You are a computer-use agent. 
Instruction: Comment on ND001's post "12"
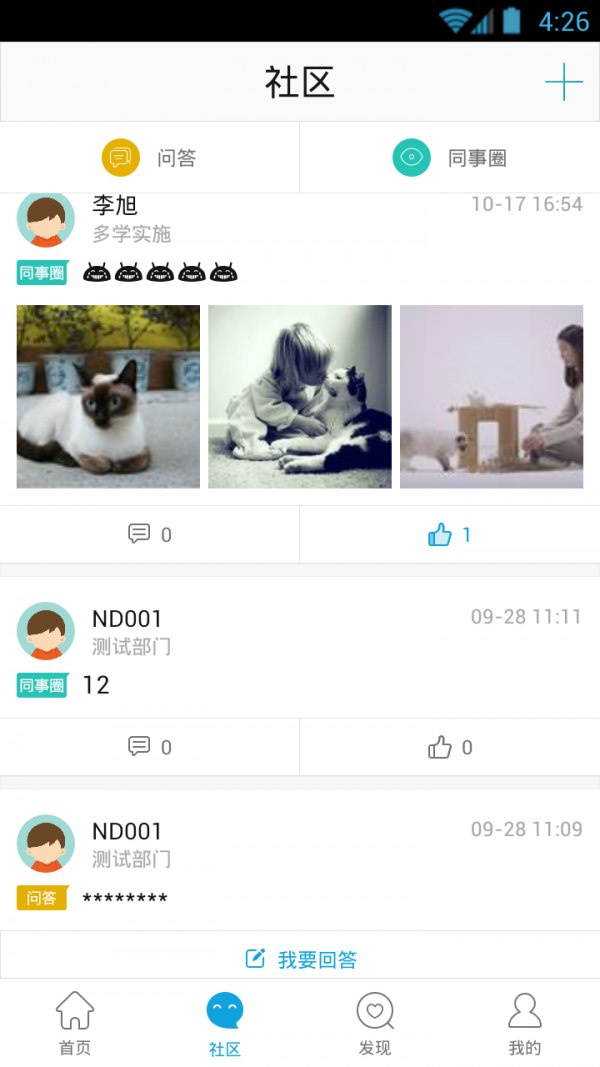tap(150, 747)
